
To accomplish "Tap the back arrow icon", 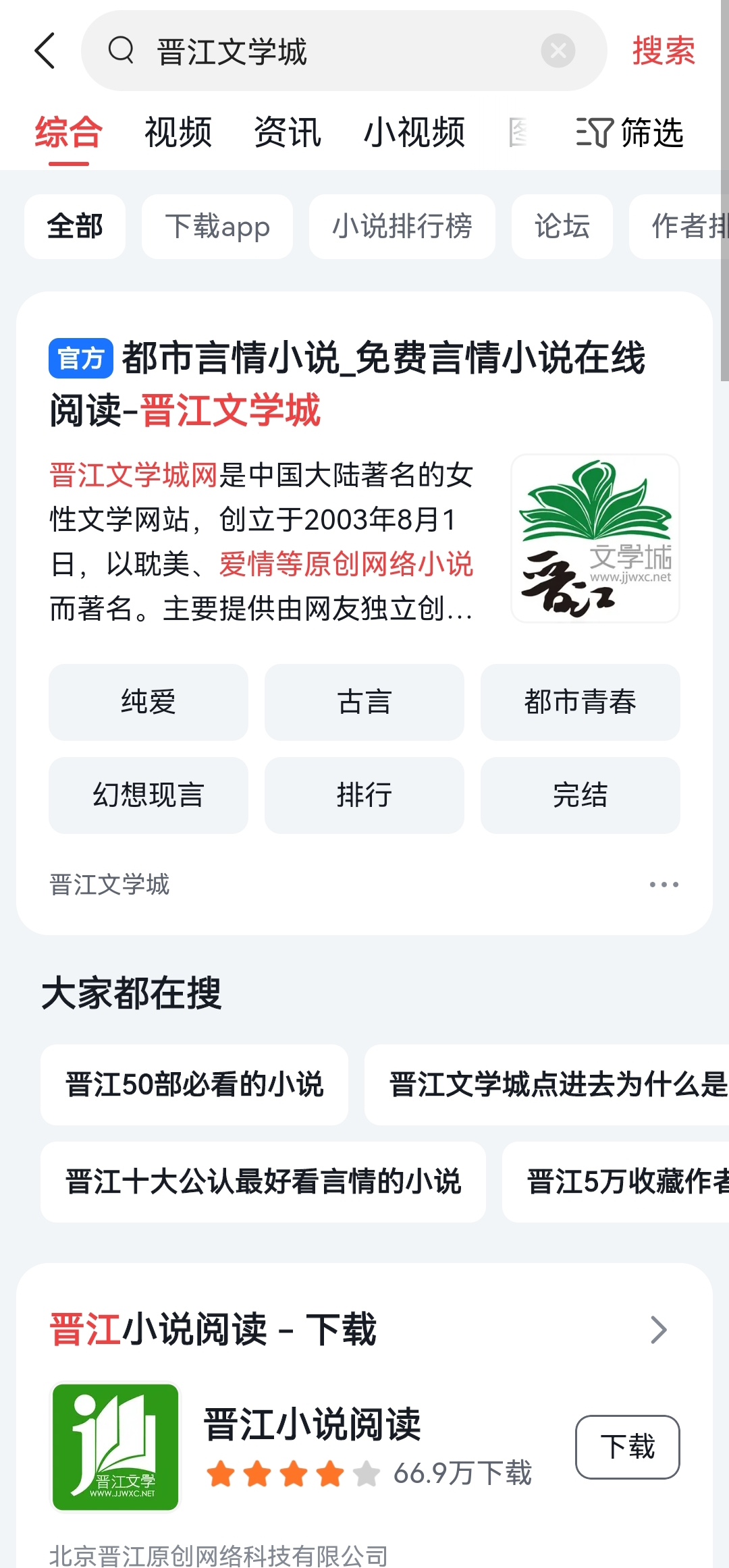I will (45, 51).
